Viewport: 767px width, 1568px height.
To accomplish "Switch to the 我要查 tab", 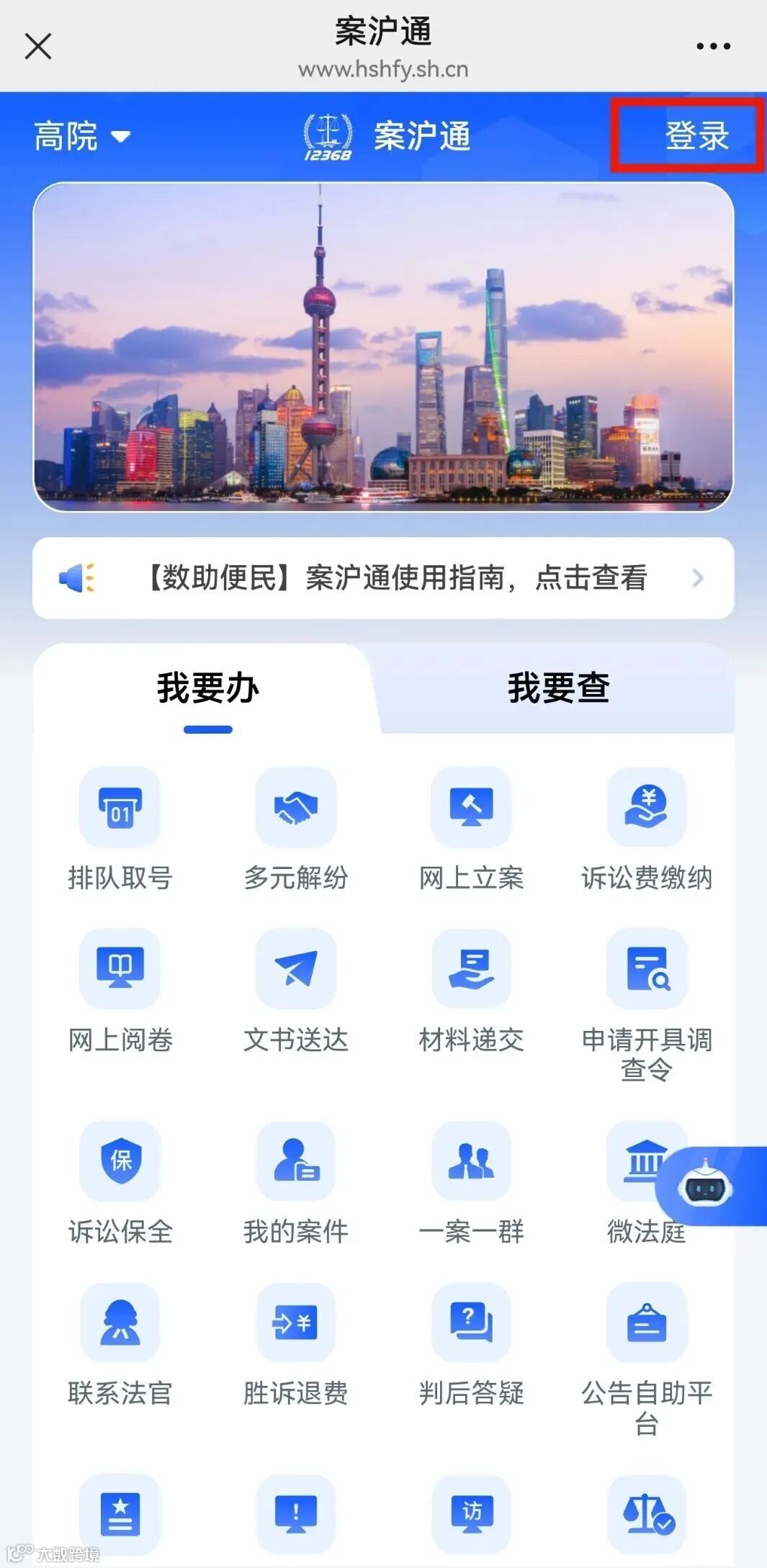I will tap(558, 688).
